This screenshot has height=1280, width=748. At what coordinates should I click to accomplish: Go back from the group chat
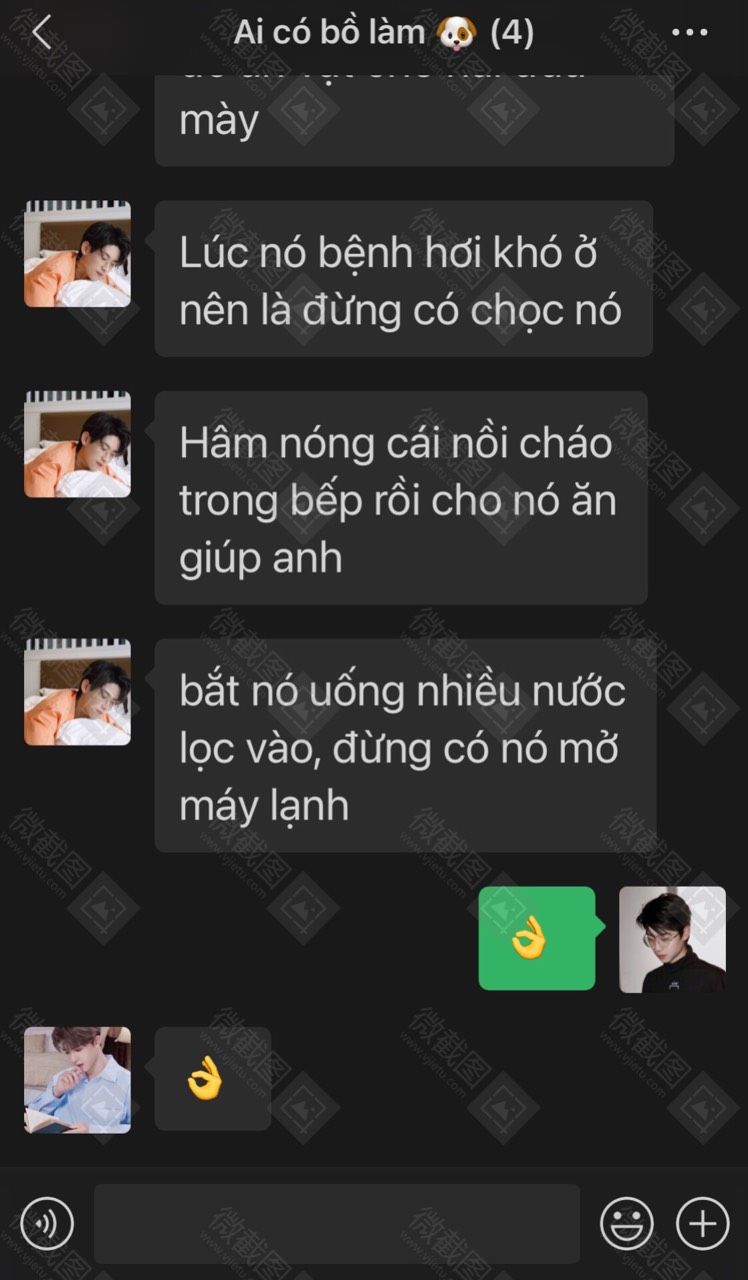tap(41, 33)
